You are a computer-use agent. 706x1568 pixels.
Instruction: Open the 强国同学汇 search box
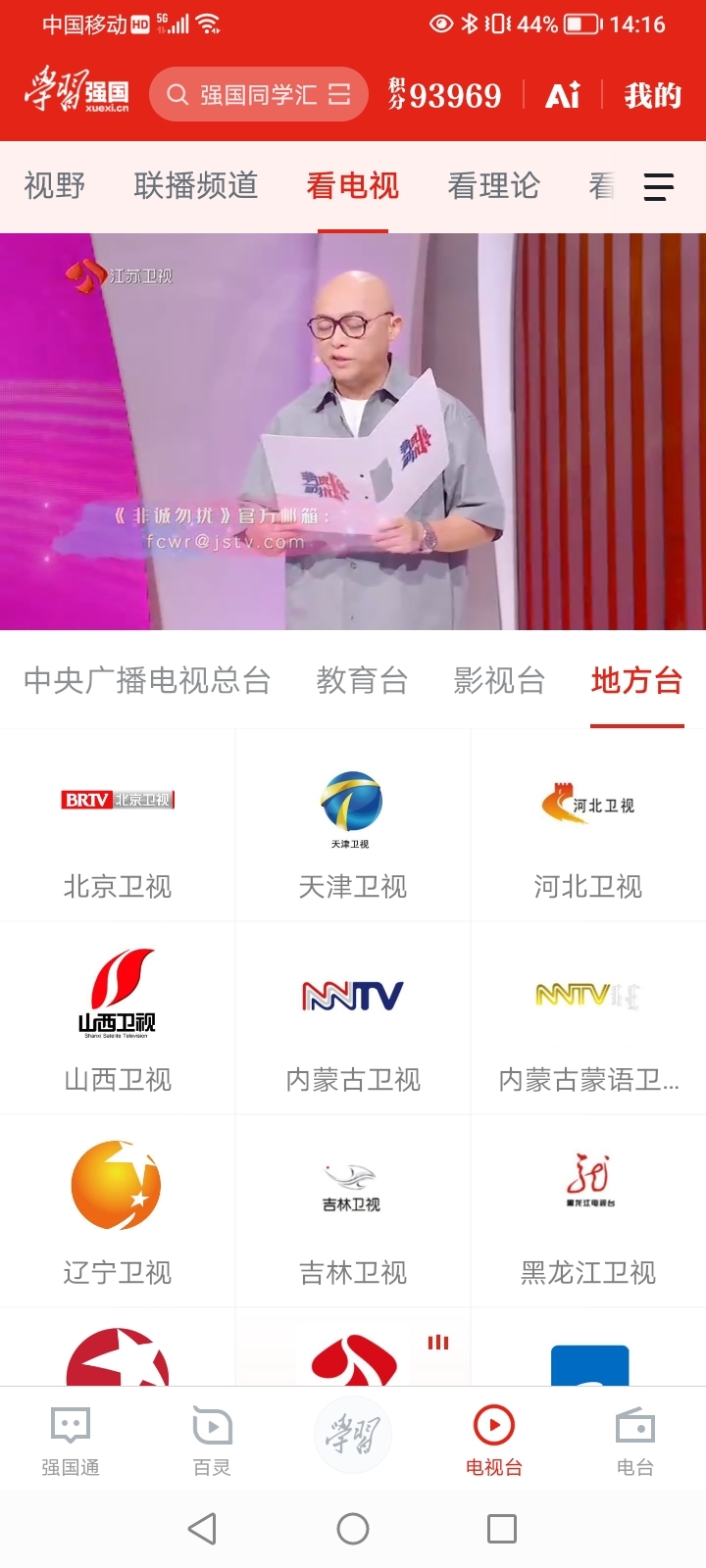(259, 95)
